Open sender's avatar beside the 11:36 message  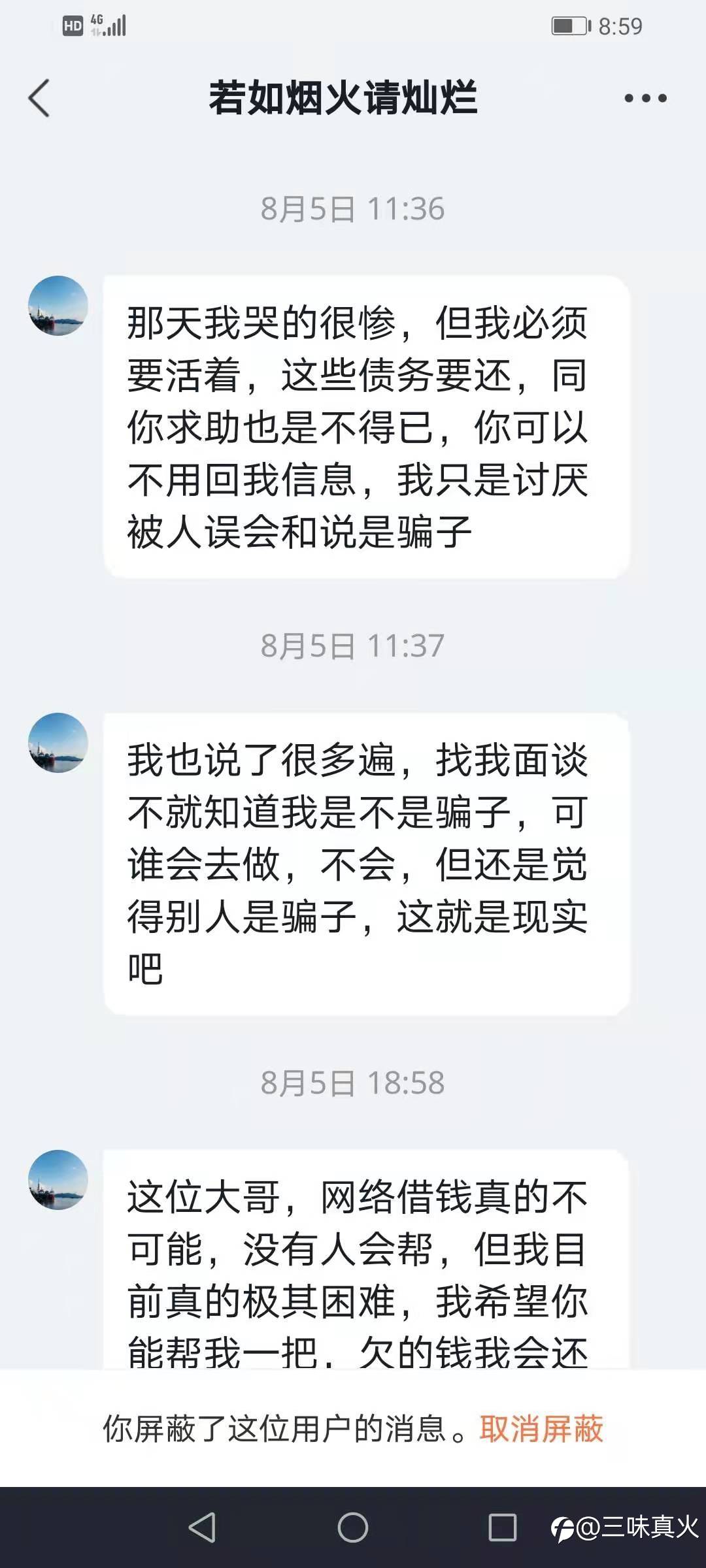(58, 306)
